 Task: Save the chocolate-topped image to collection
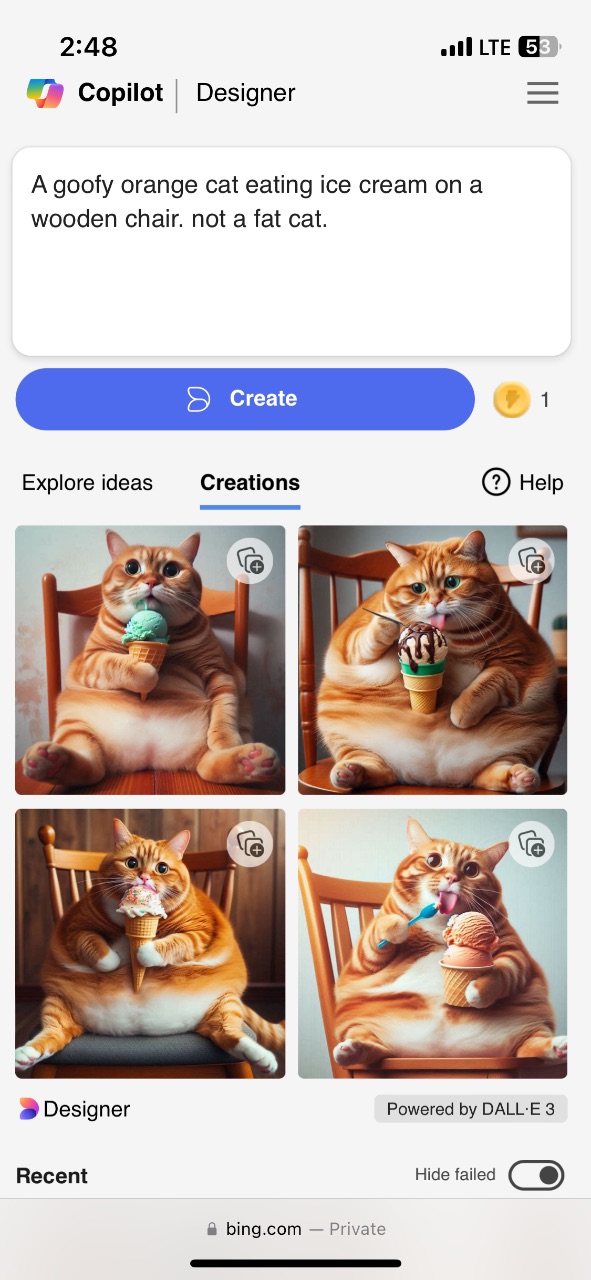532,561
